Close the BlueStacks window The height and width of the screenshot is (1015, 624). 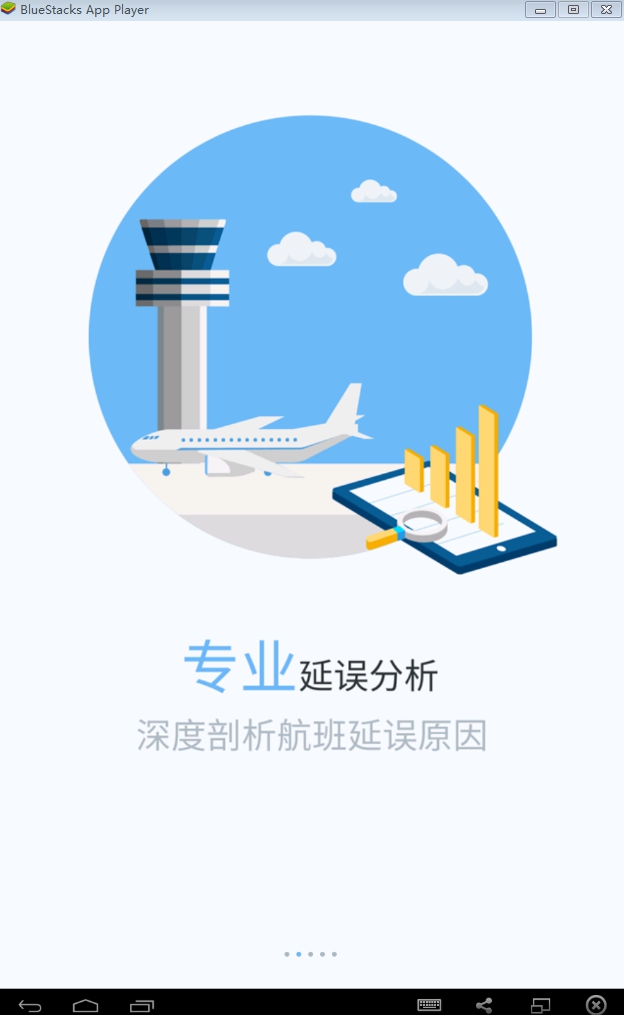tap(605, 10)
